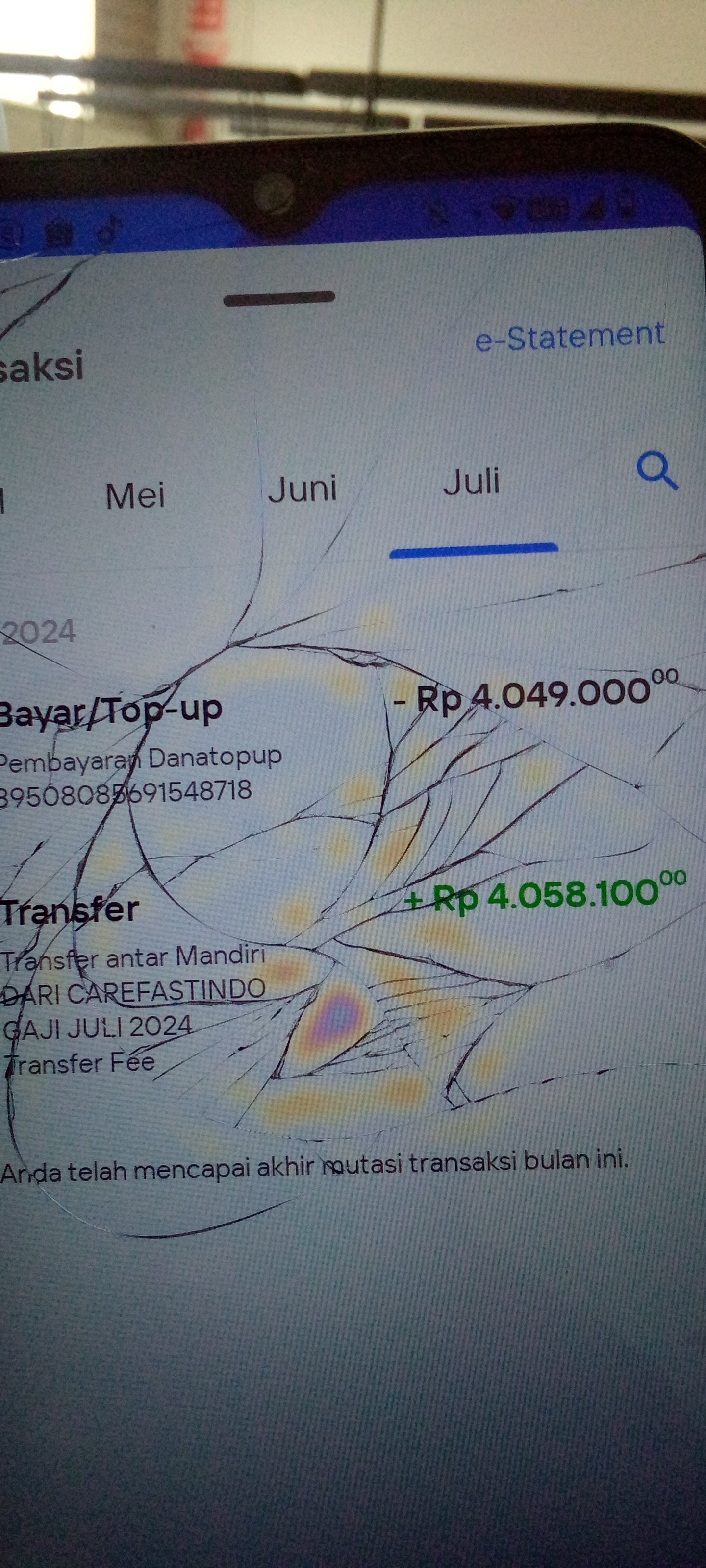
Task: Switch to the Juni tab
Action: [x=302, y=489]
